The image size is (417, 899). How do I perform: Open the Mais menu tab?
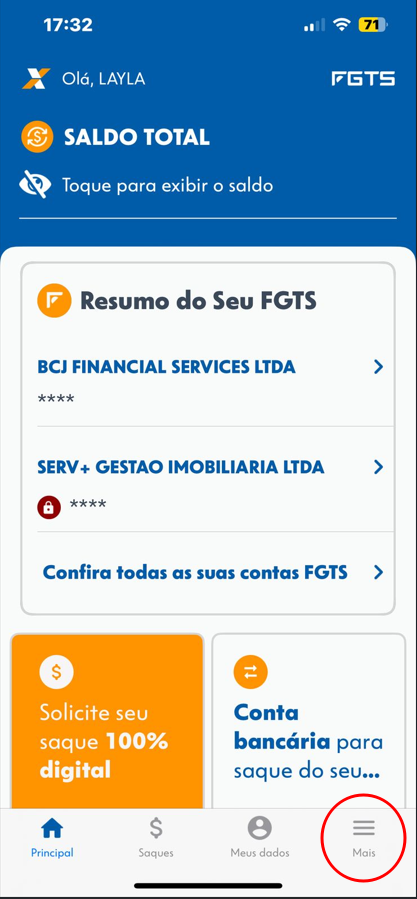tap(364, 838)
